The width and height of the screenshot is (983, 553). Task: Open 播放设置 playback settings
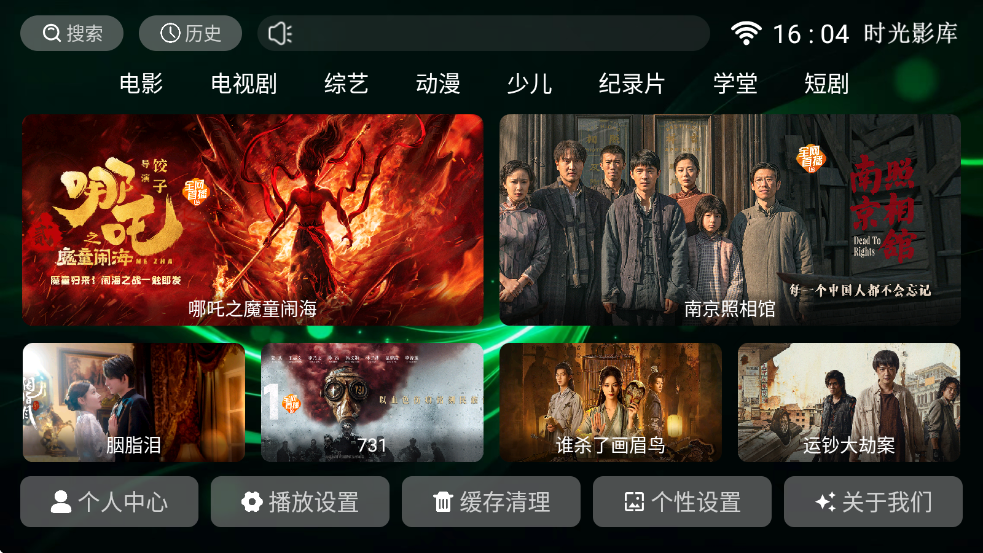click(x=300, y=502)
